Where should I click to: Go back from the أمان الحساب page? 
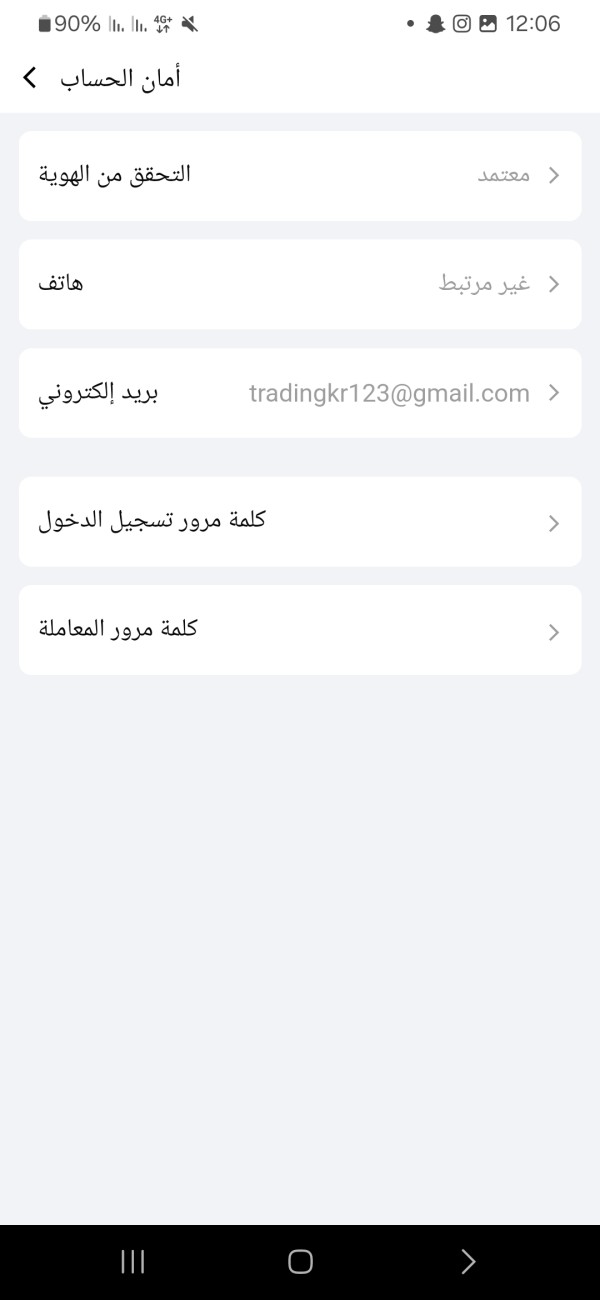click(30, 78)
